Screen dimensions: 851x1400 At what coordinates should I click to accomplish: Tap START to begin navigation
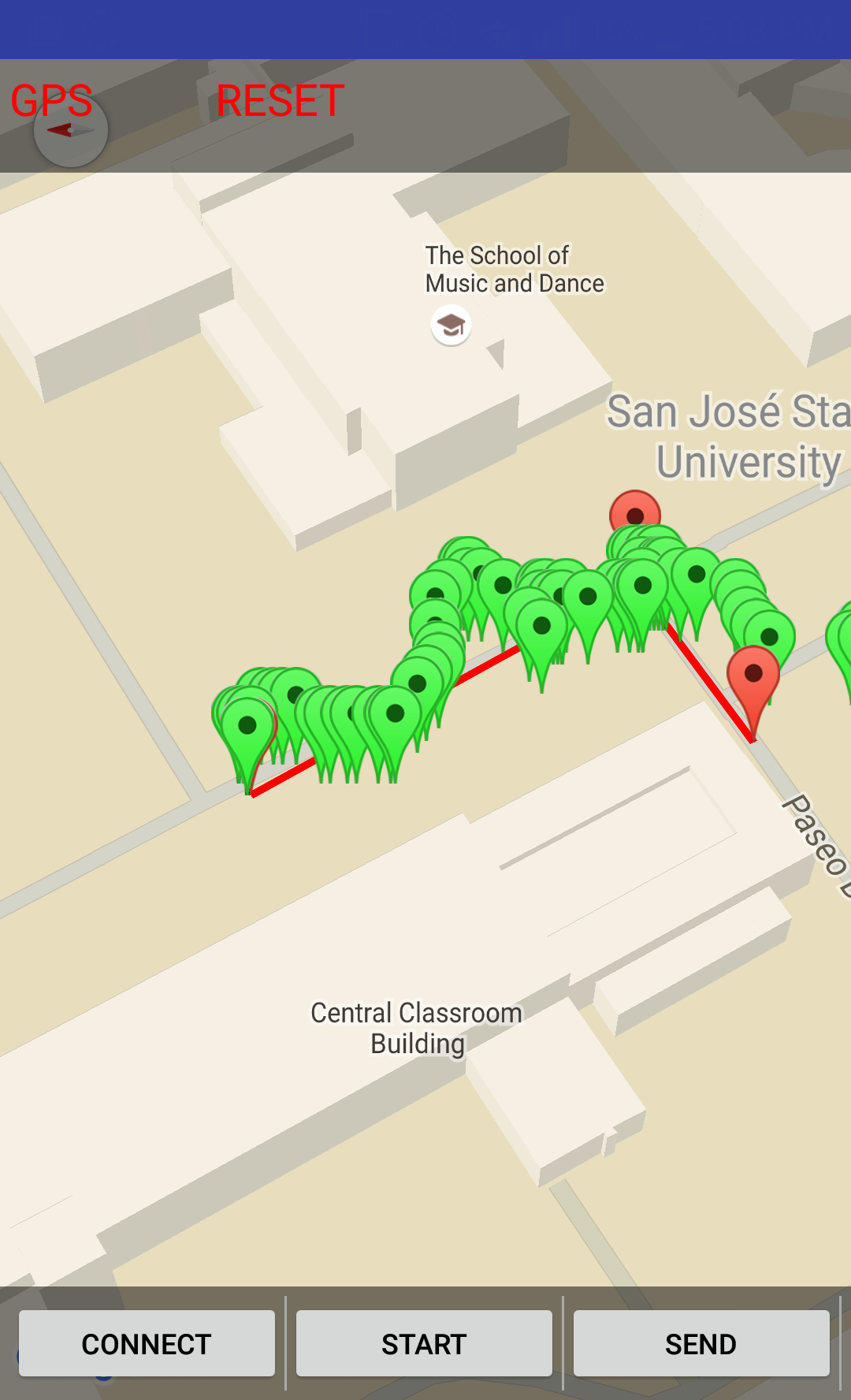[x=424, y=1343]
